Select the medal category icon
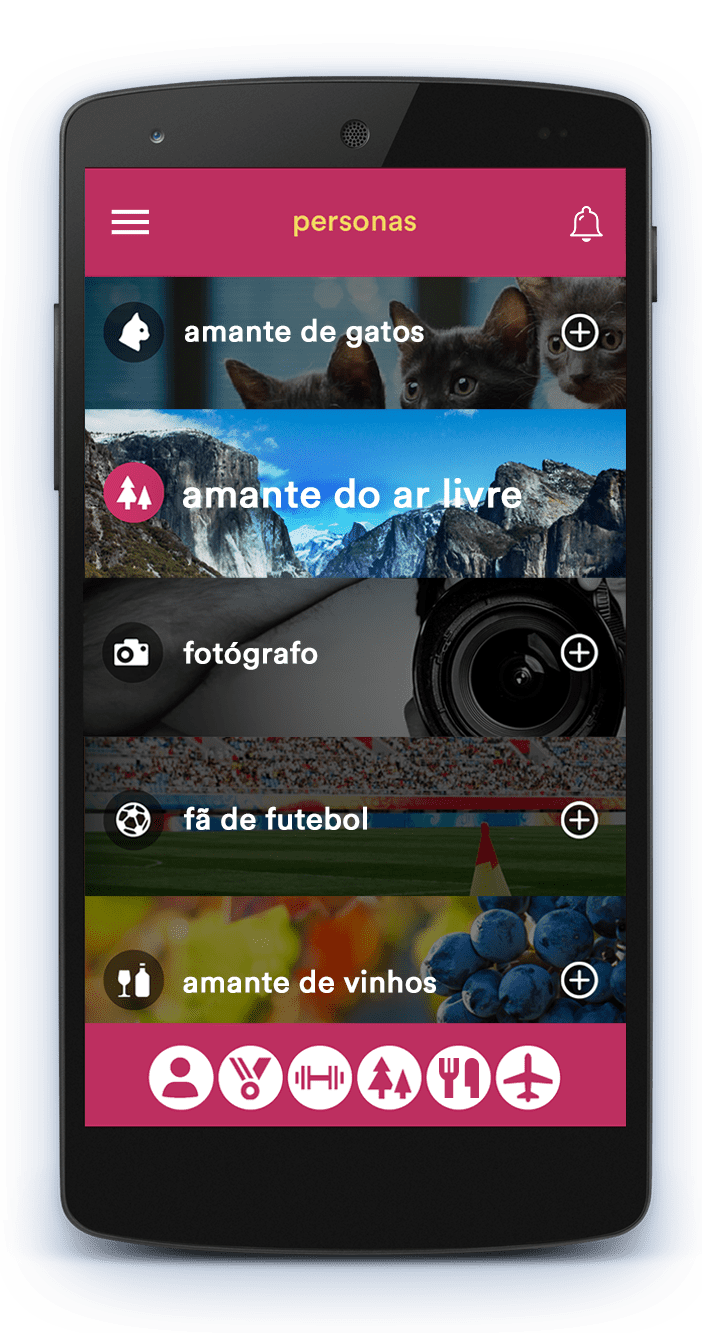The height and width of the screenshot is (1333, 702). click(250, 1077)
